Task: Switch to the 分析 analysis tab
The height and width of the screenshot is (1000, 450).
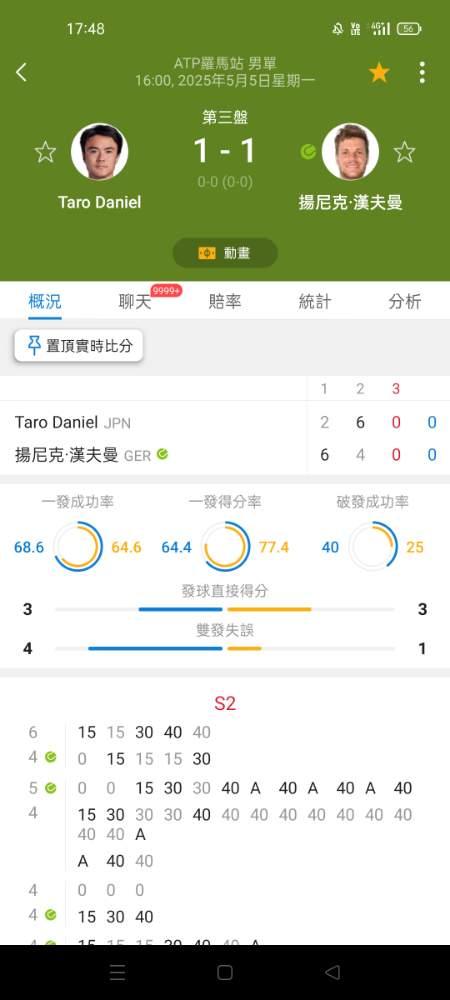Action: tap(405, 302)
